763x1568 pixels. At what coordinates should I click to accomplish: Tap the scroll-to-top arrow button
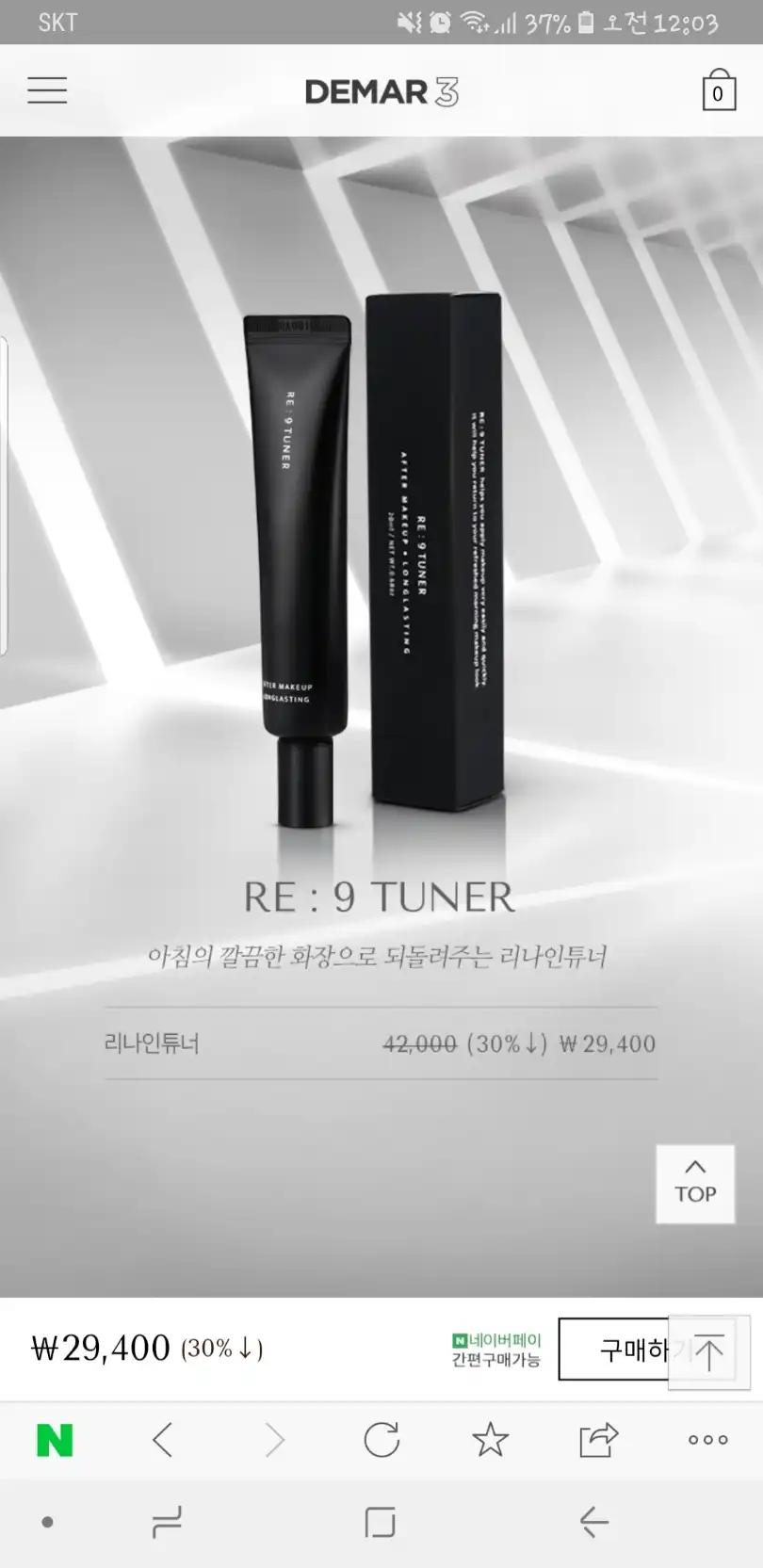(708, 1351)
